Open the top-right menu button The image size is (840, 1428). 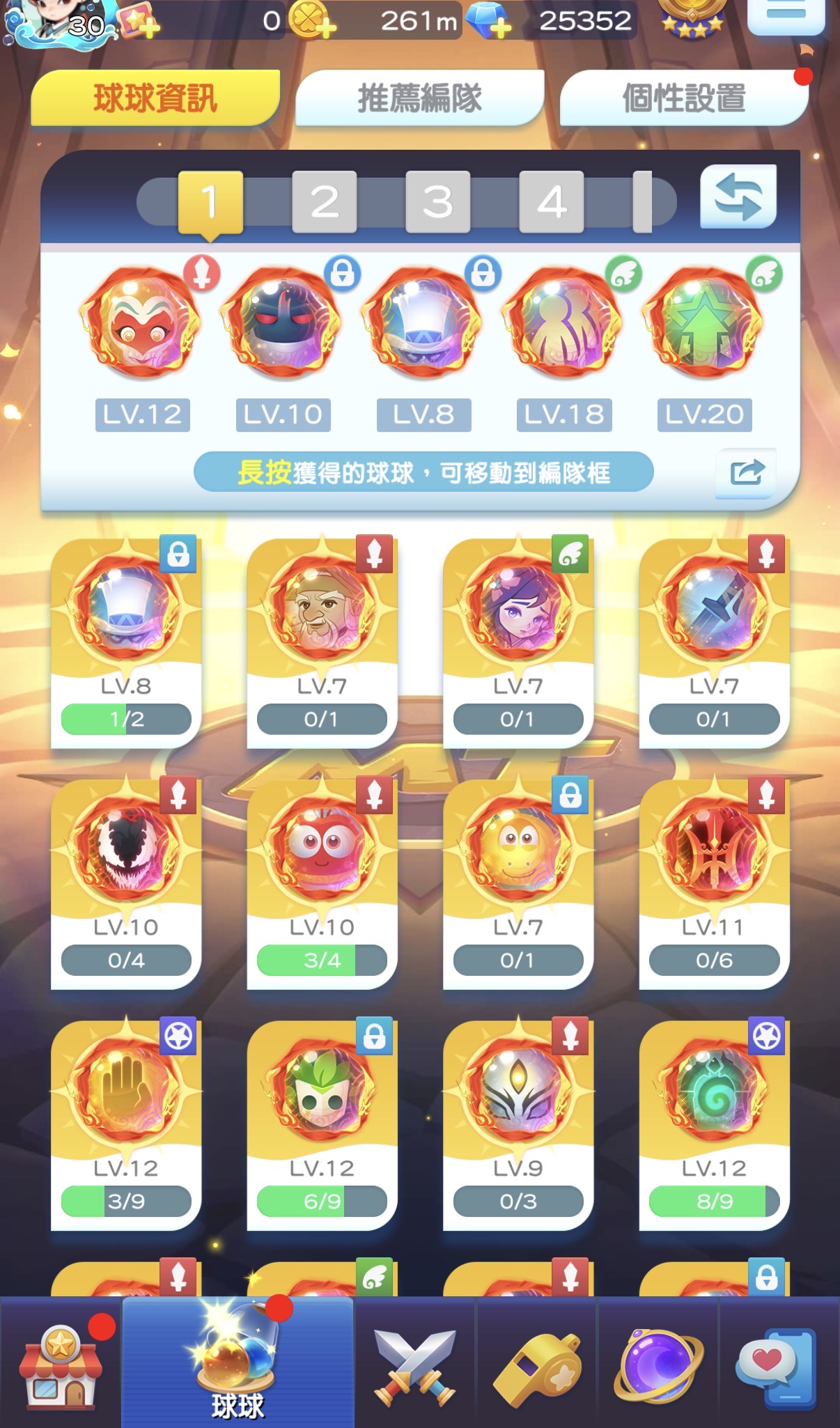[786, 14]
